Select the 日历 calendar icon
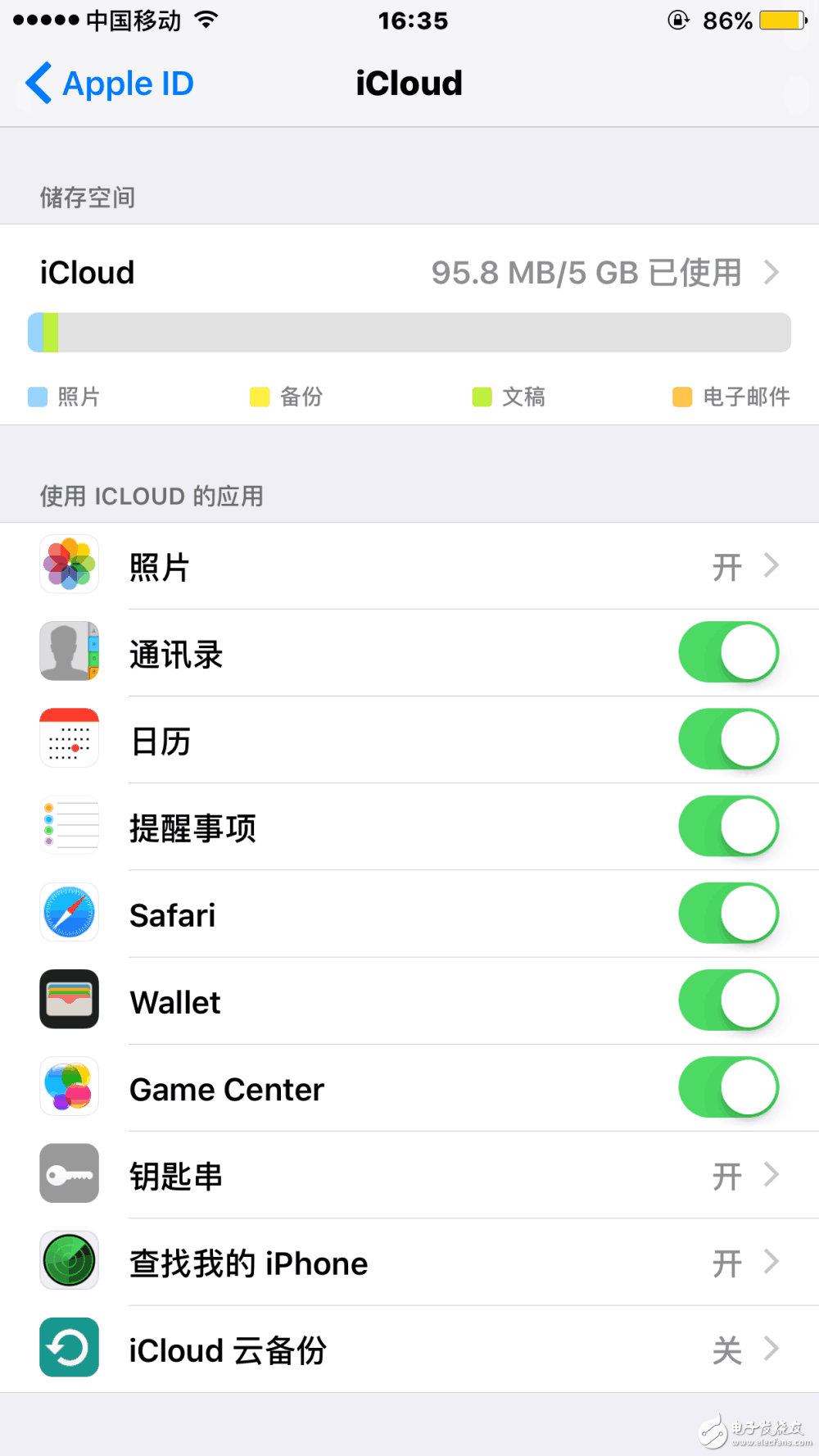 point(69,738)
